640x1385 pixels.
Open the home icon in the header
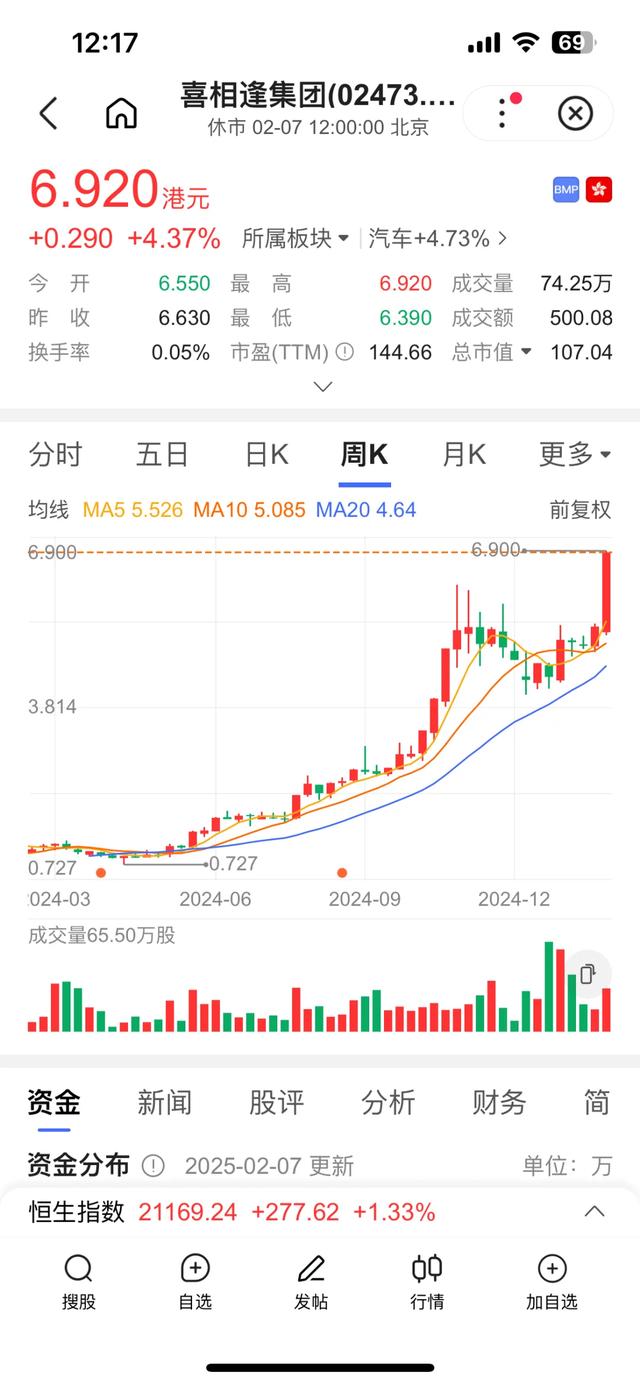[121, 113]
